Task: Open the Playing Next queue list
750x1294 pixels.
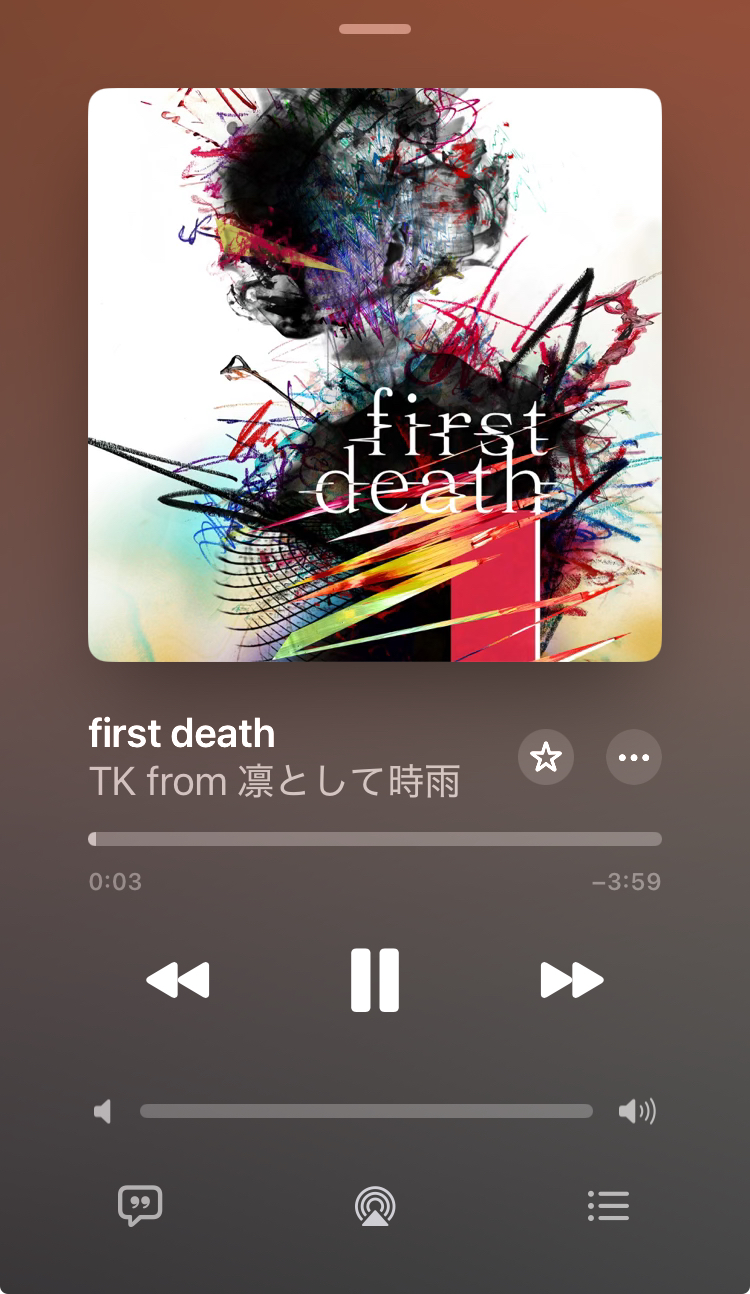Action: tap(608, 1206)
